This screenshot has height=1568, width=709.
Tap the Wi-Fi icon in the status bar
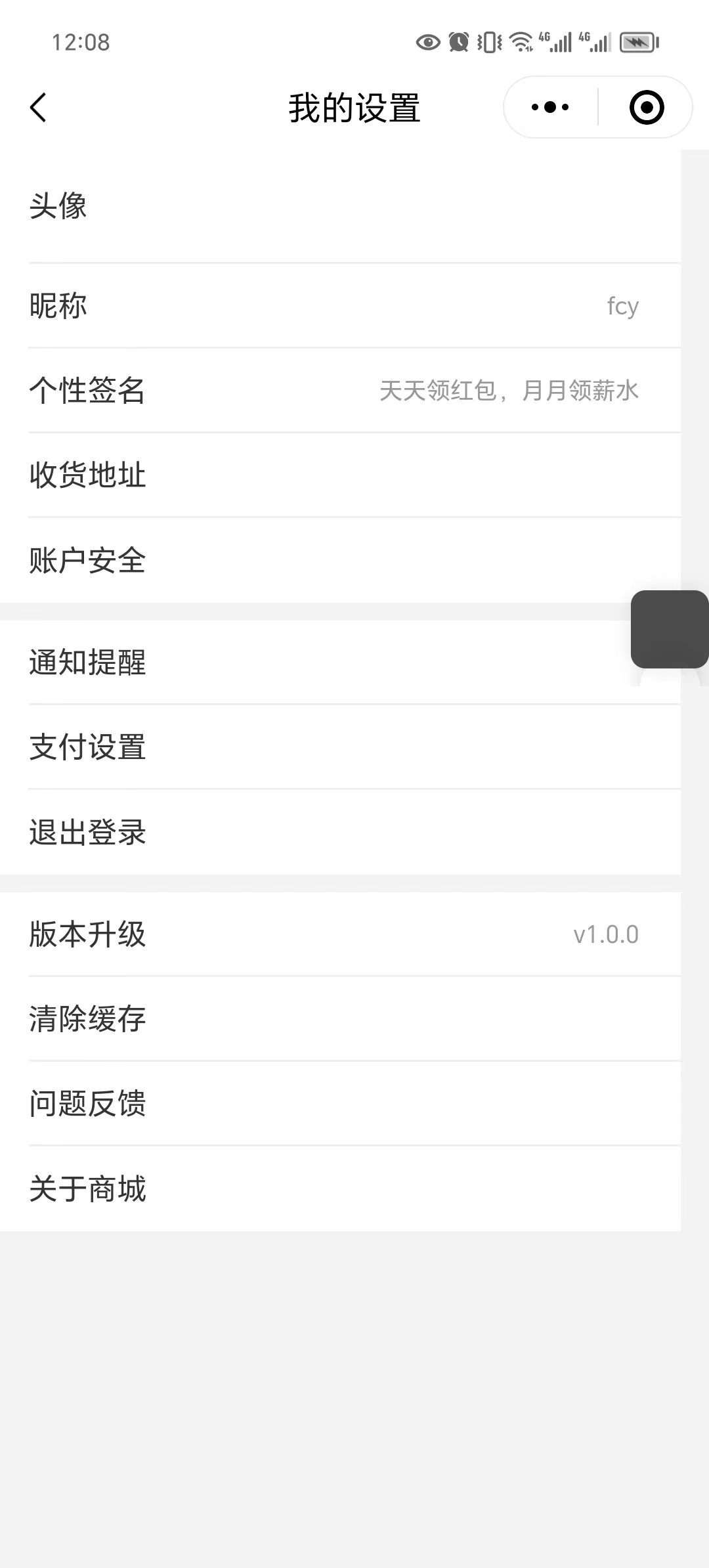point(521,42)
